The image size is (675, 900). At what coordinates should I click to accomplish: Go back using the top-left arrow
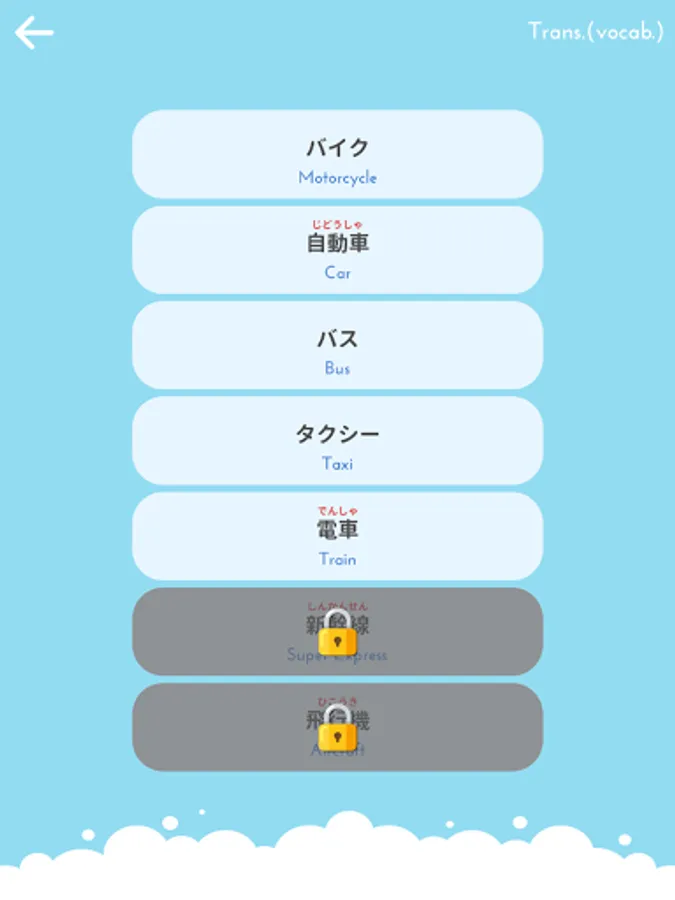click(34, 32)
